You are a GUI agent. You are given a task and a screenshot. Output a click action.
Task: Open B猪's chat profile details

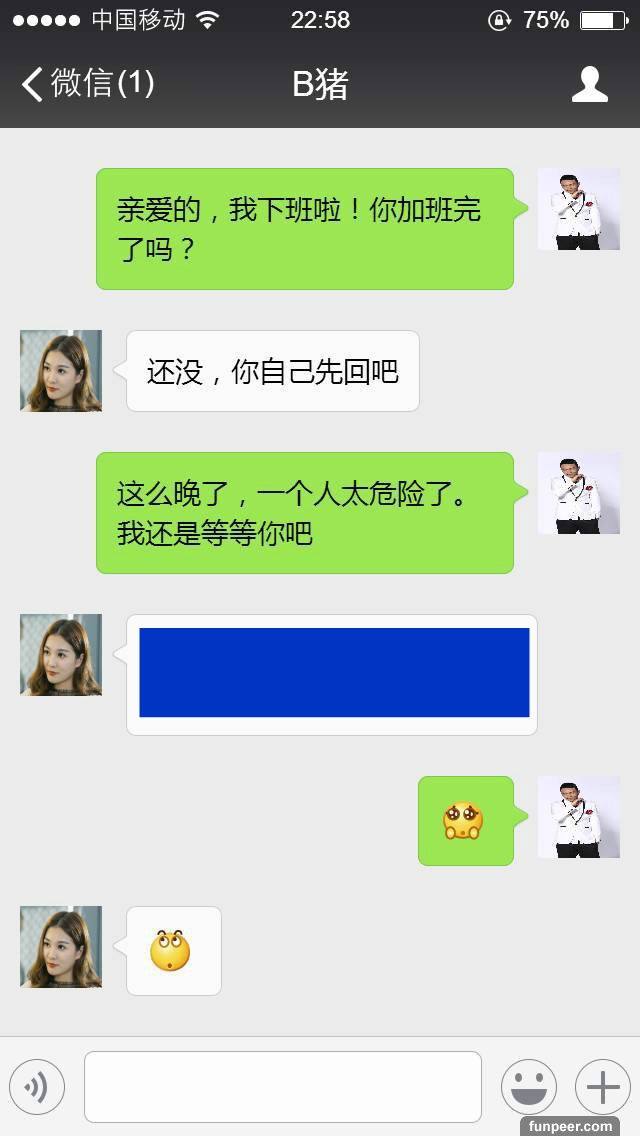pyautogui.click(x=589, y=84)
